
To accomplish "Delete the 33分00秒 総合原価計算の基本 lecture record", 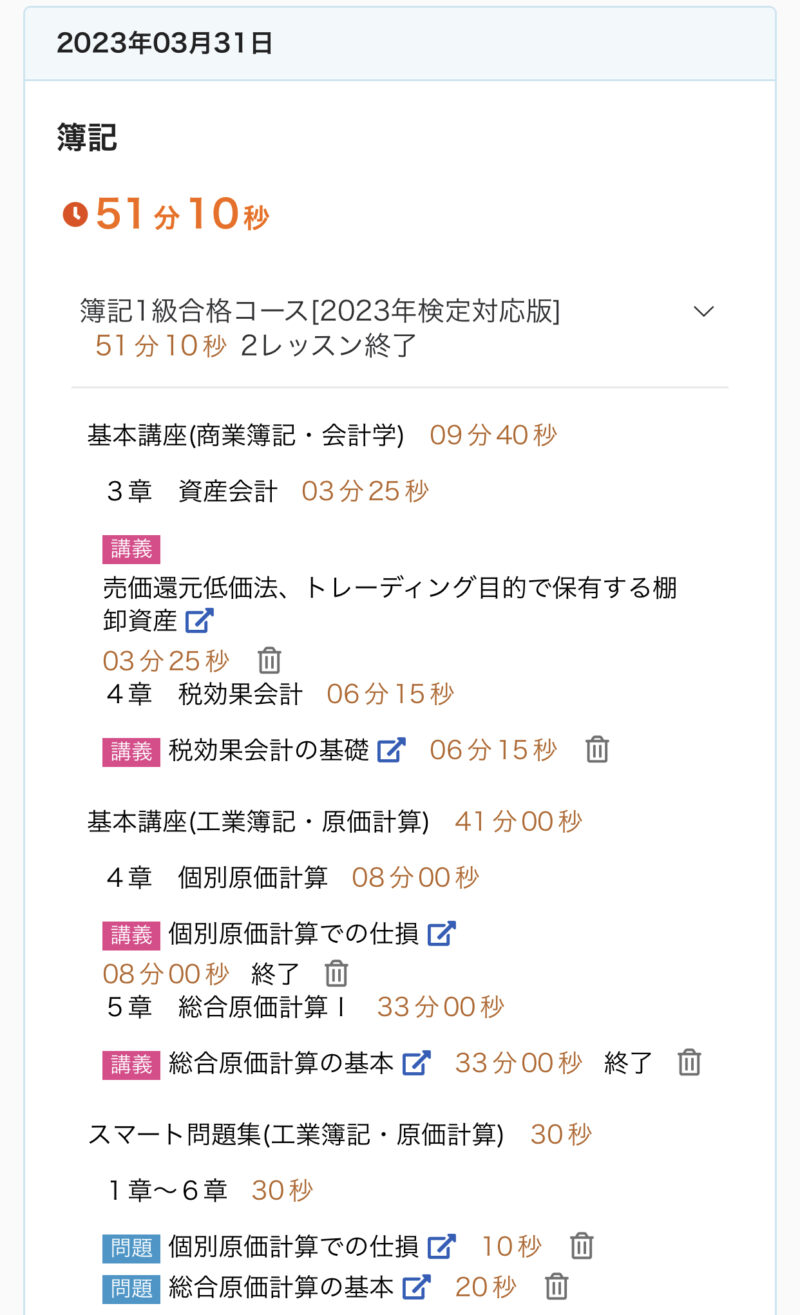I will [689, 1063].
